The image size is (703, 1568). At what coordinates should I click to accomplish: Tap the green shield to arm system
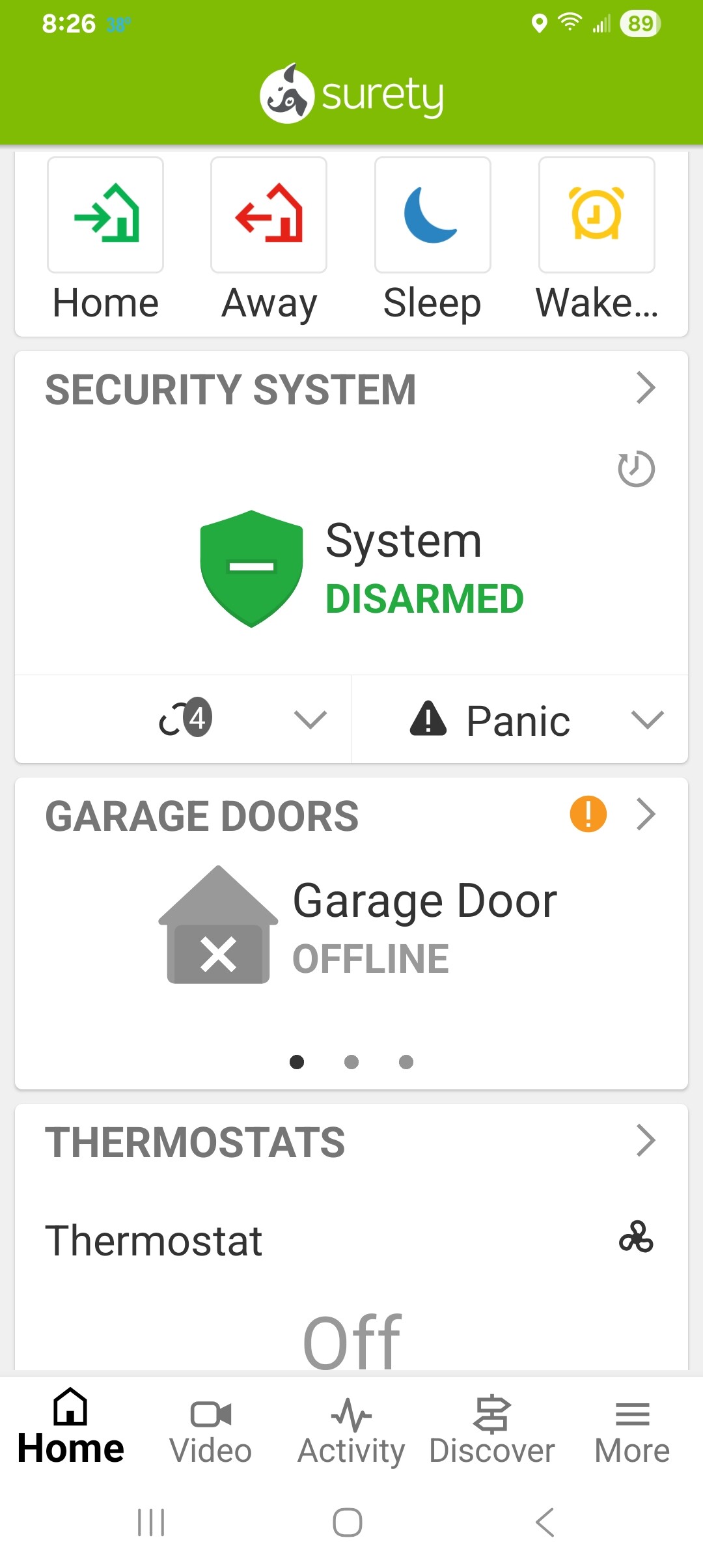pos(251,568)
